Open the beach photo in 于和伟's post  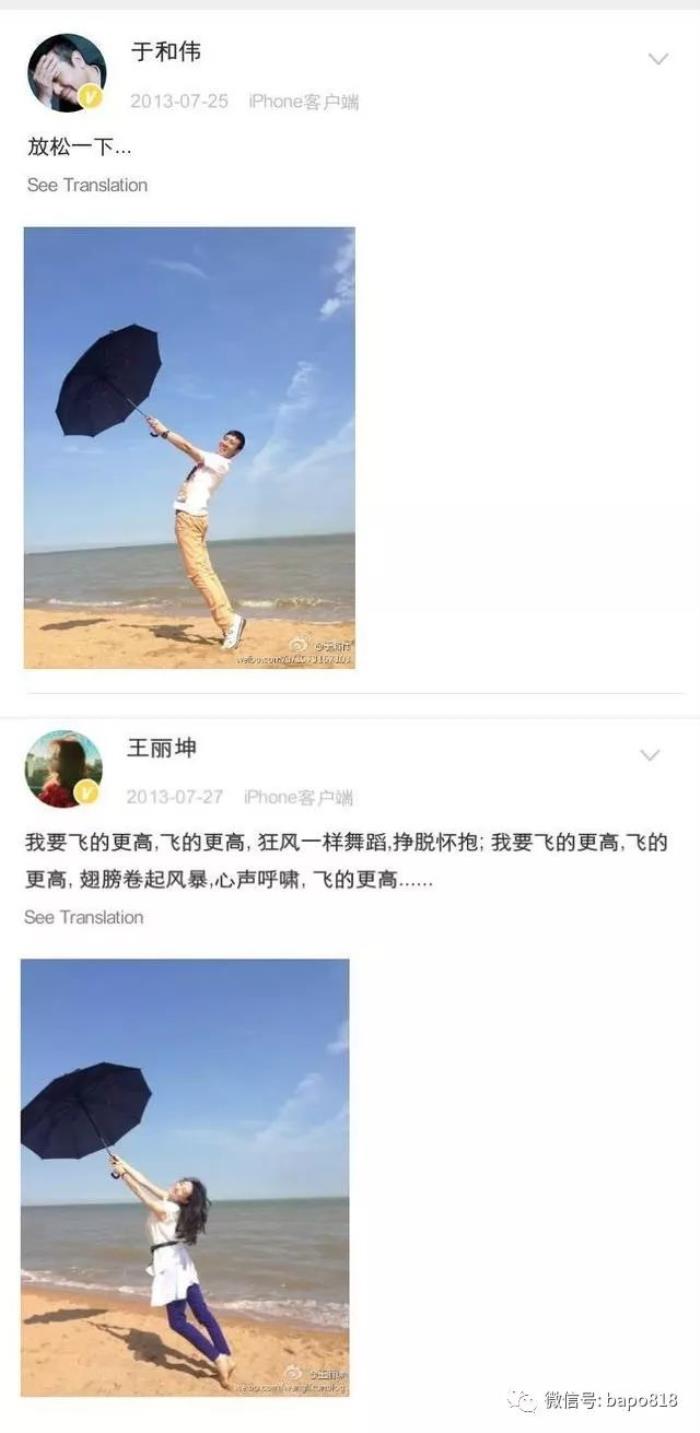pyautogui.click(x=189, y=447)
